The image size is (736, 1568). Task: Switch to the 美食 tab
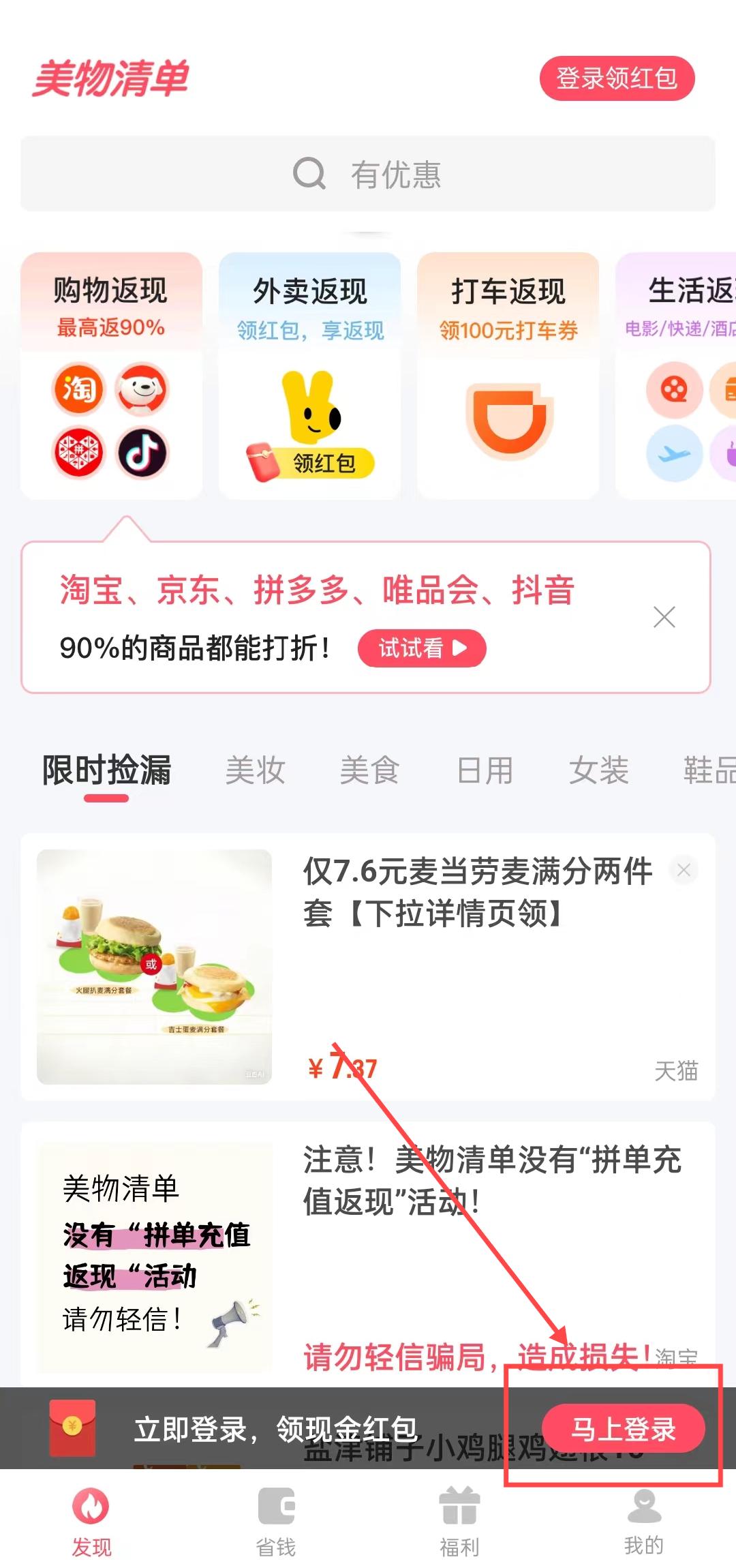[x=369, y=770]
